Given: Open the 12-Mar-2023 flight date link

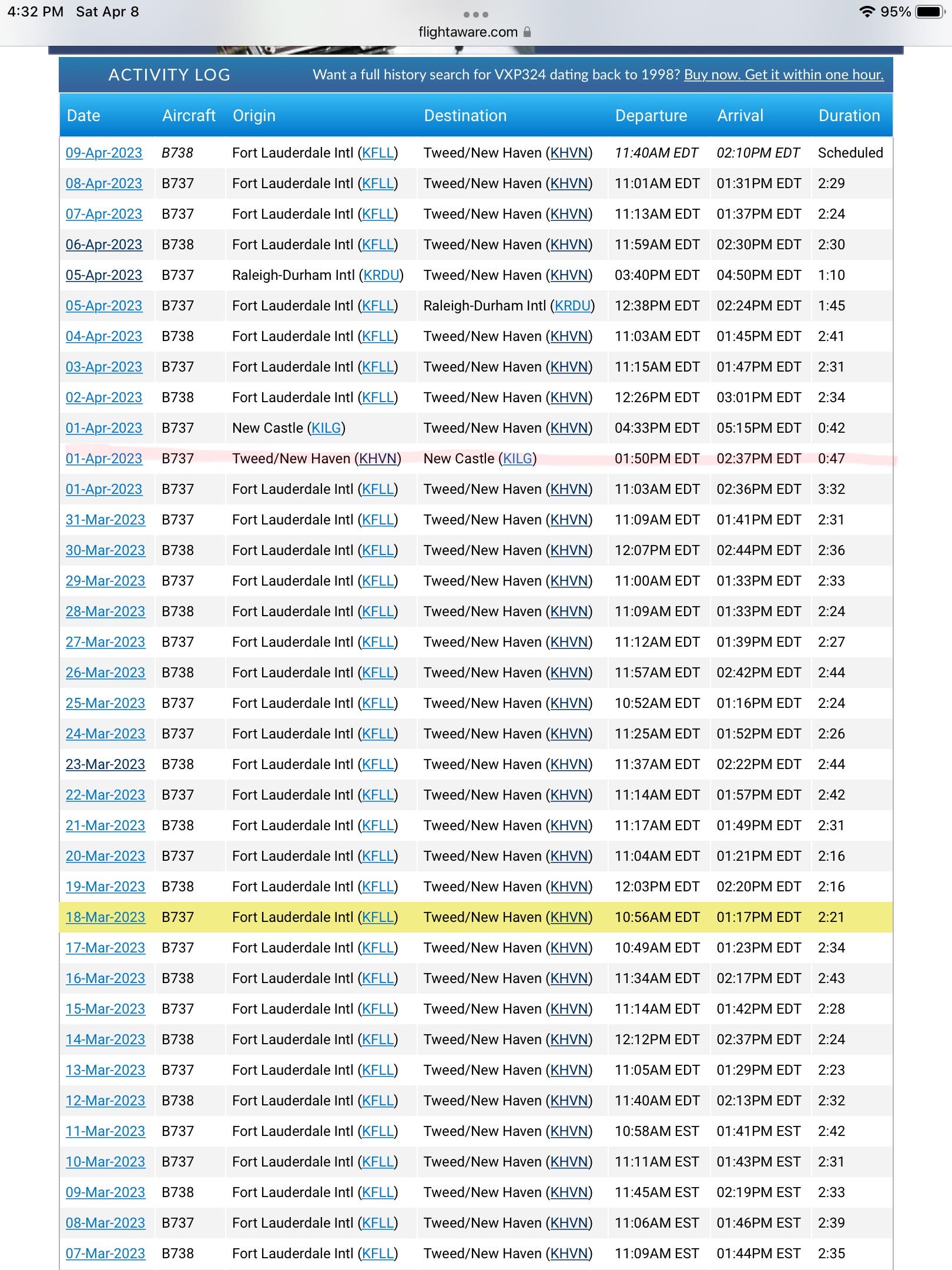Looking at the screenshot, I should click(x=105, y=1101).
